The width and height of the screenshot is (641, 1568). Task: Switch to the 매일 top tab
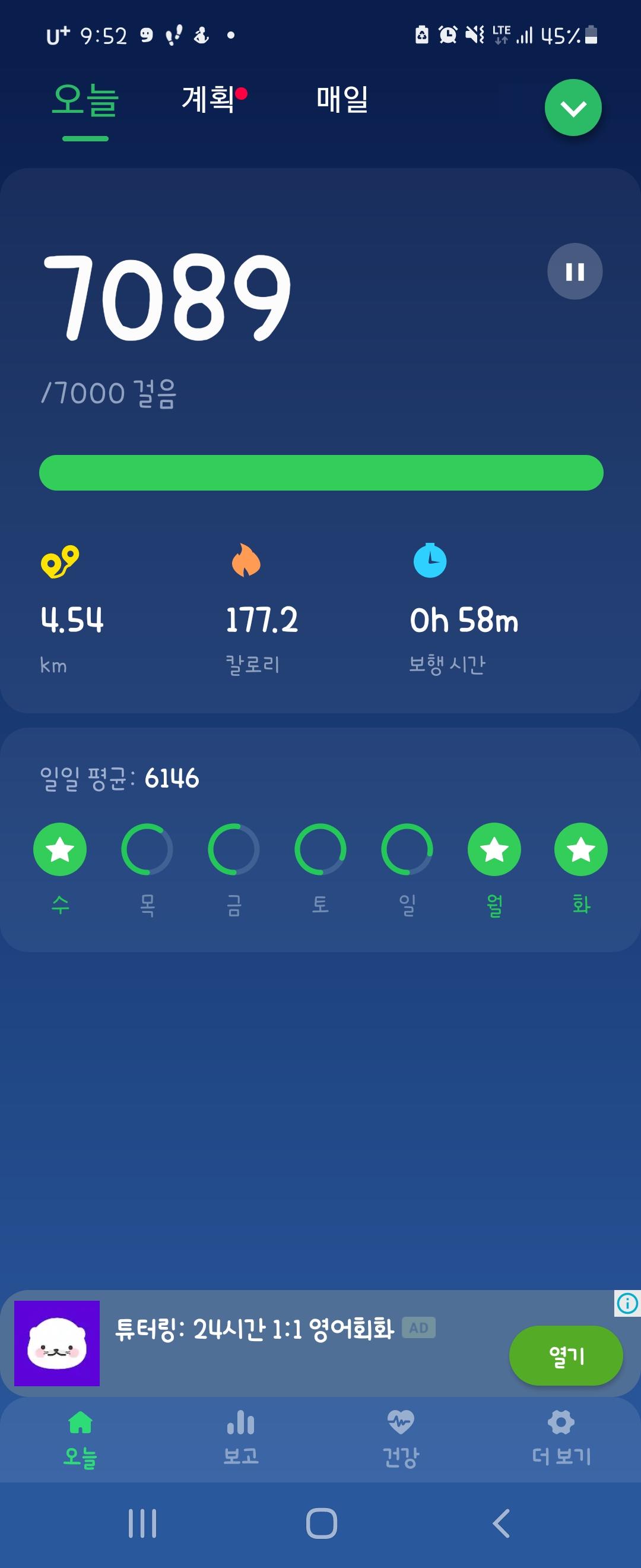pyautogui.click(x=342, y=99)
